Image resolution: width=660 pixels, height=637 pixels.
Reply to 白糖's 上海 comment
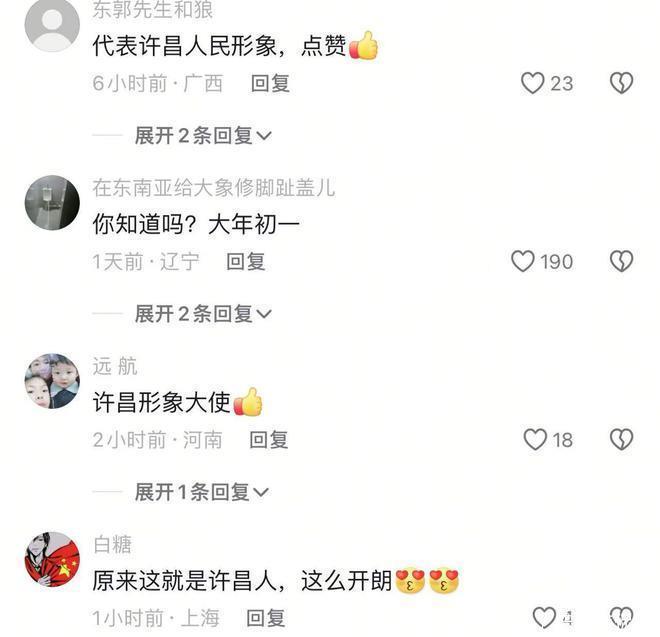266,618
